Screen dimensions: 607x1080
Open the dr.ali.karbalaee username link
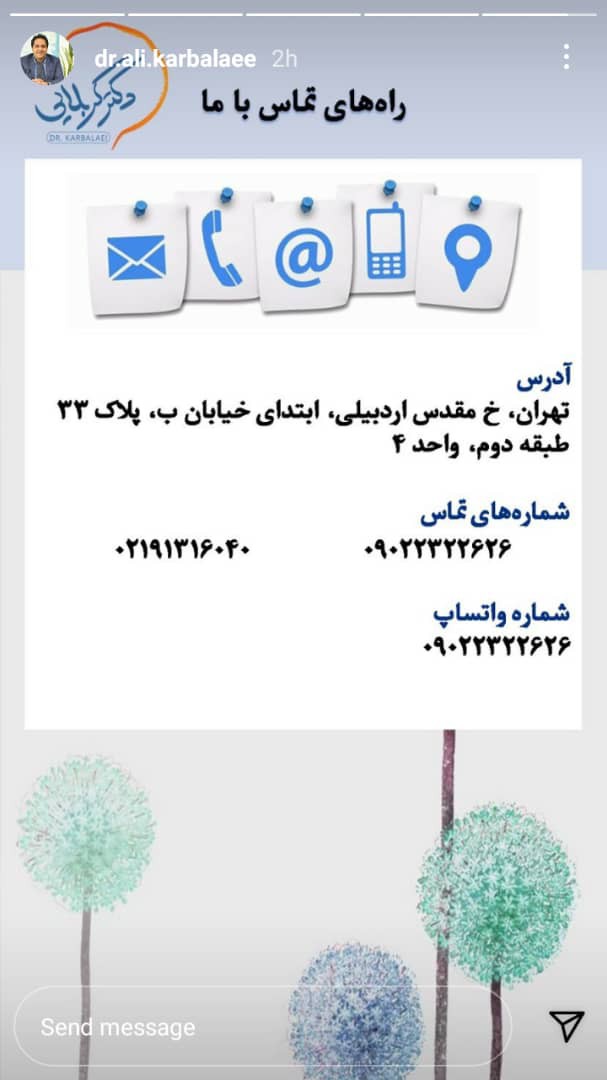coord(177,59)
